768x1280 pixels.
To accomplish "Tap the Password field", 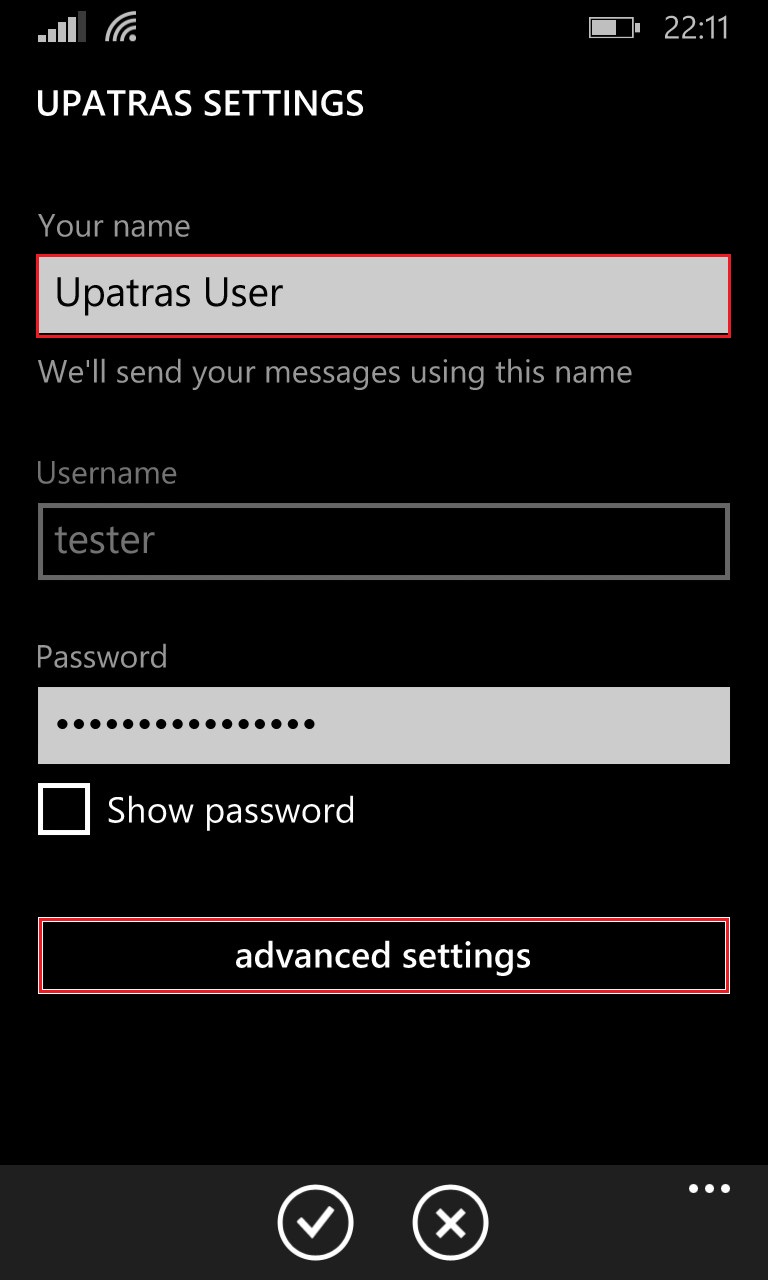I will (x=384, y=725).
